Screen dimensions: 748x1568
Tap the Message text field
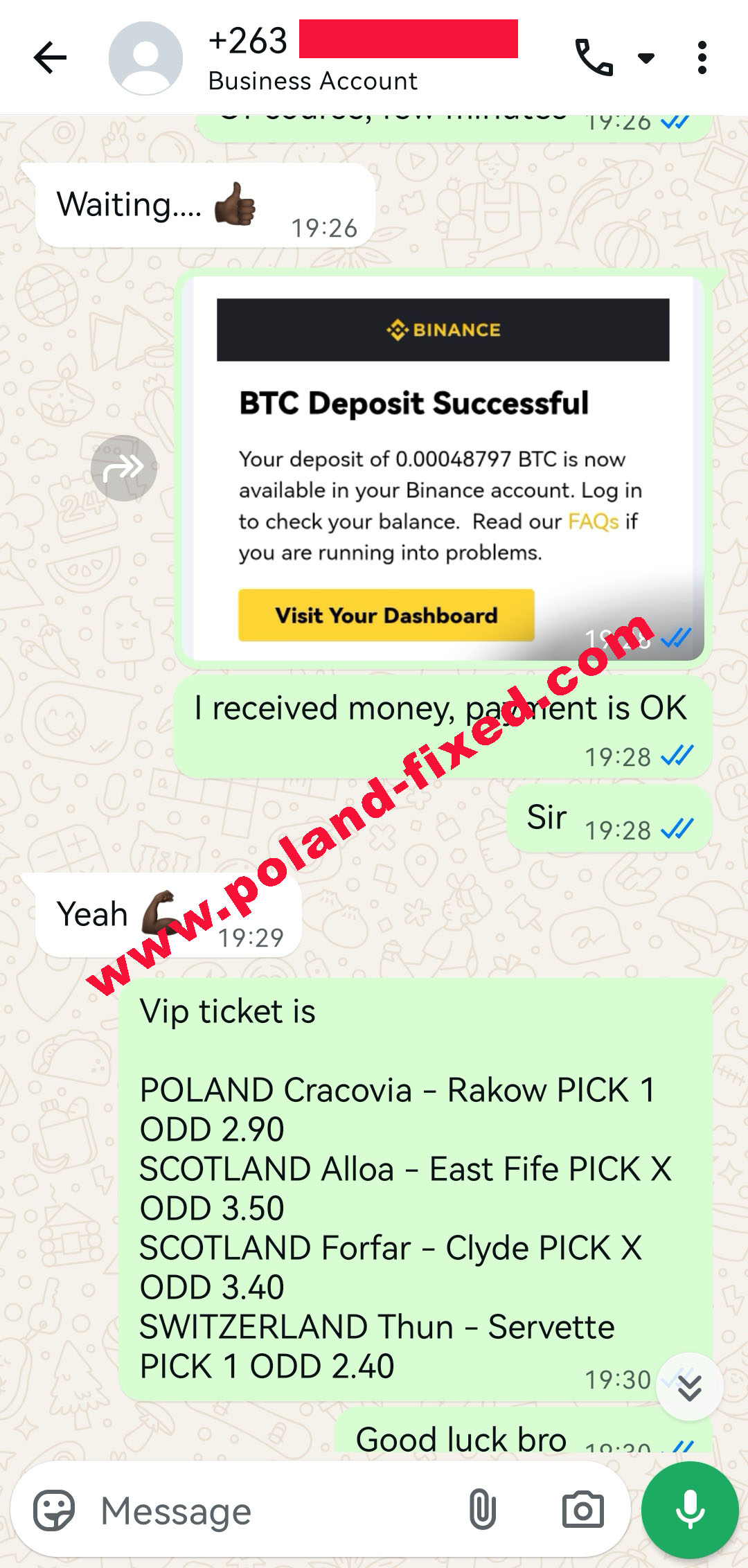coord(277,1511)
